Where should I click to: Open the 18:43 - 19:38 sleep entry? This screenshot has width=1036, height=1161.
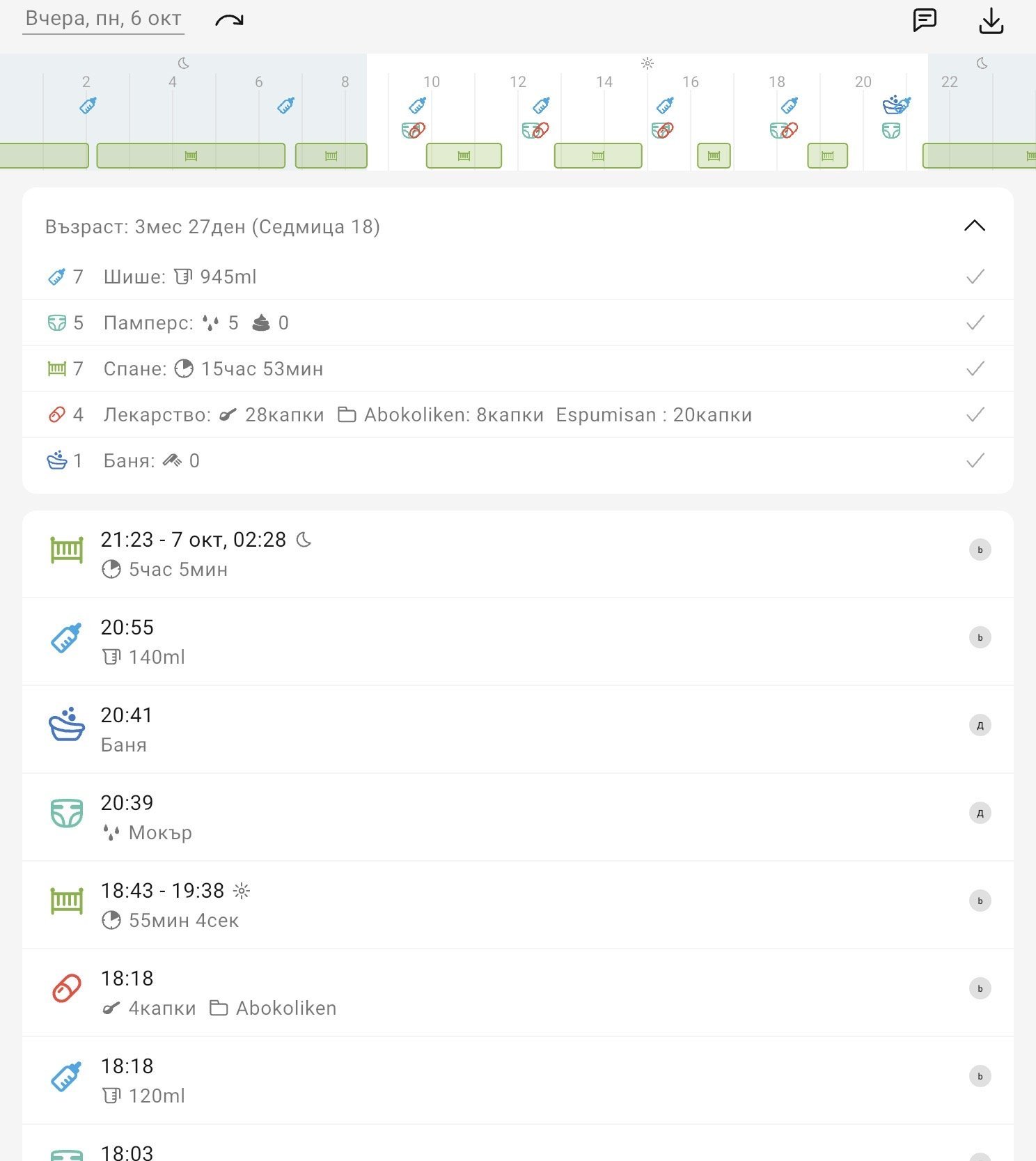(517, 905)
